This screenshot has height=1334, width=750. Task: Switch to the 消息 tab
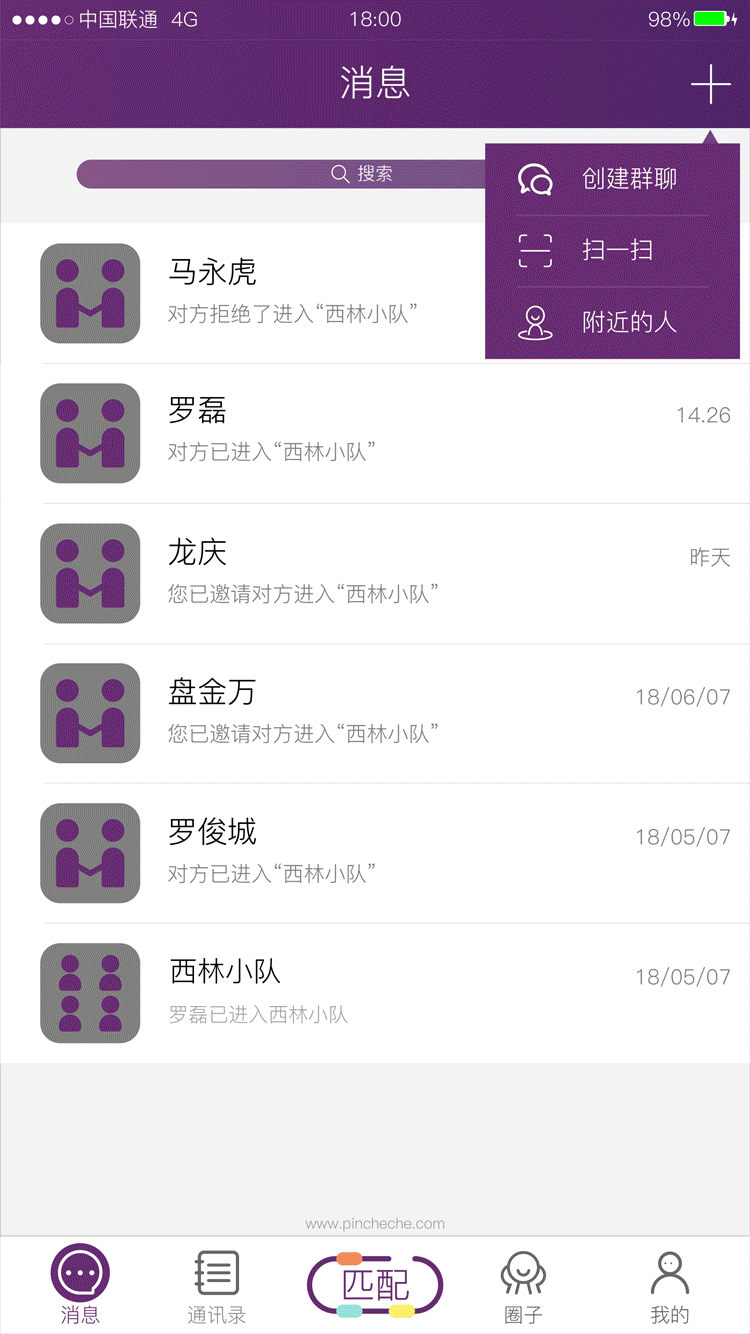pyautogui.click(x=80, y=1285)
